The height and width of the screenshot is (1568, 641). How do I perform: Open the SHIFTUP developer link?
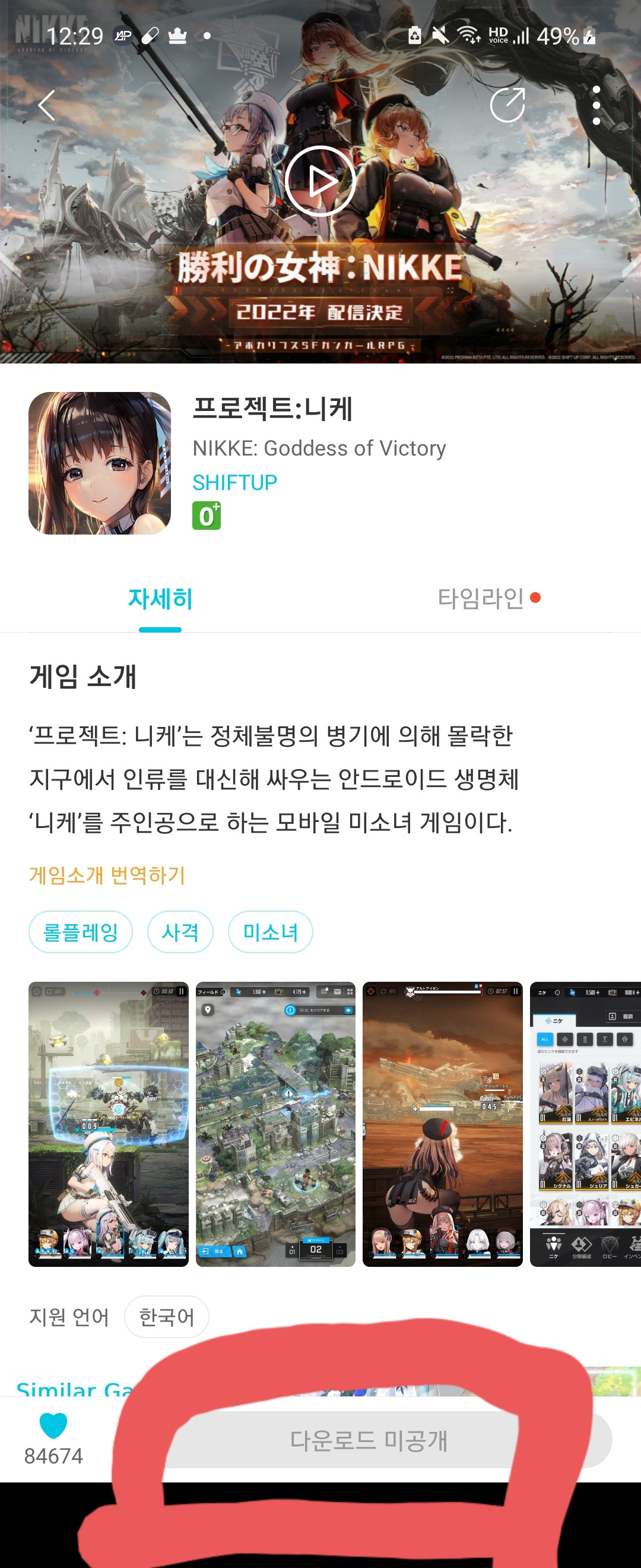pos(235,482)
